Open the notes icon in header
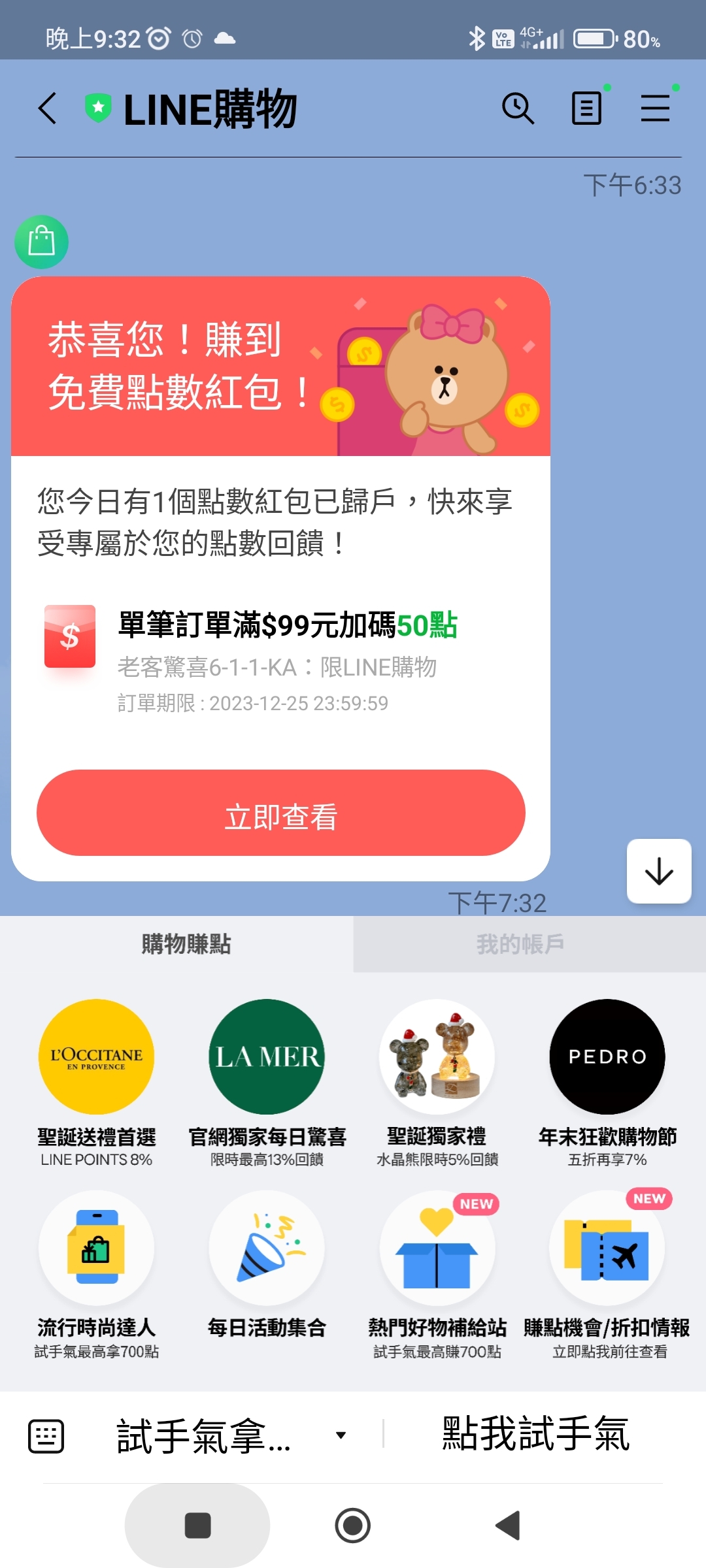This screenshot has height=1568, width=706. pos(586,108)
